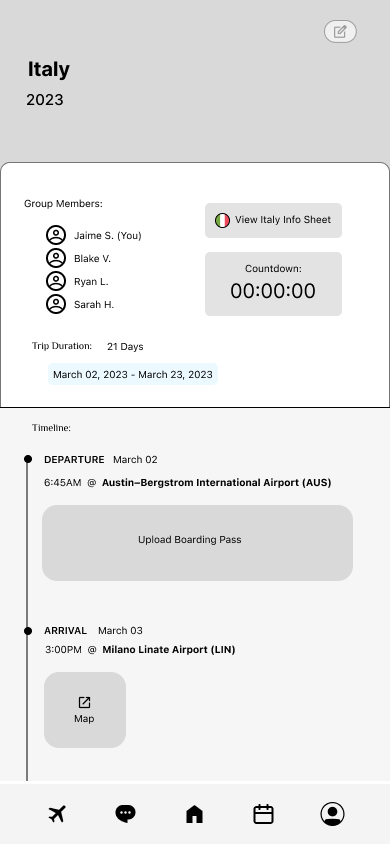Open the chat bubble tab

tap(125, 814)
